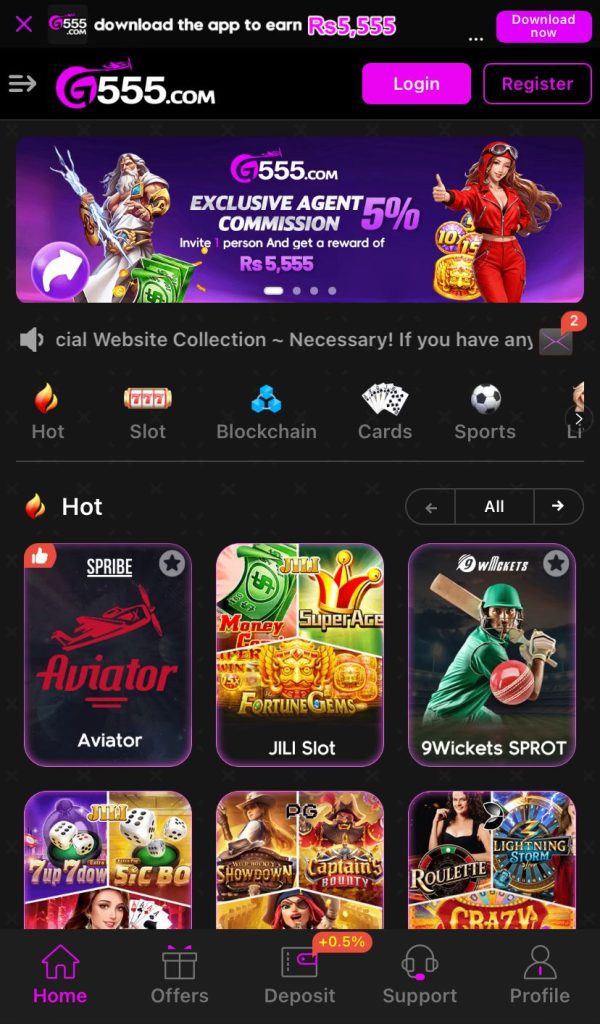
Task: Tap the Download now button
Action: 543,26
